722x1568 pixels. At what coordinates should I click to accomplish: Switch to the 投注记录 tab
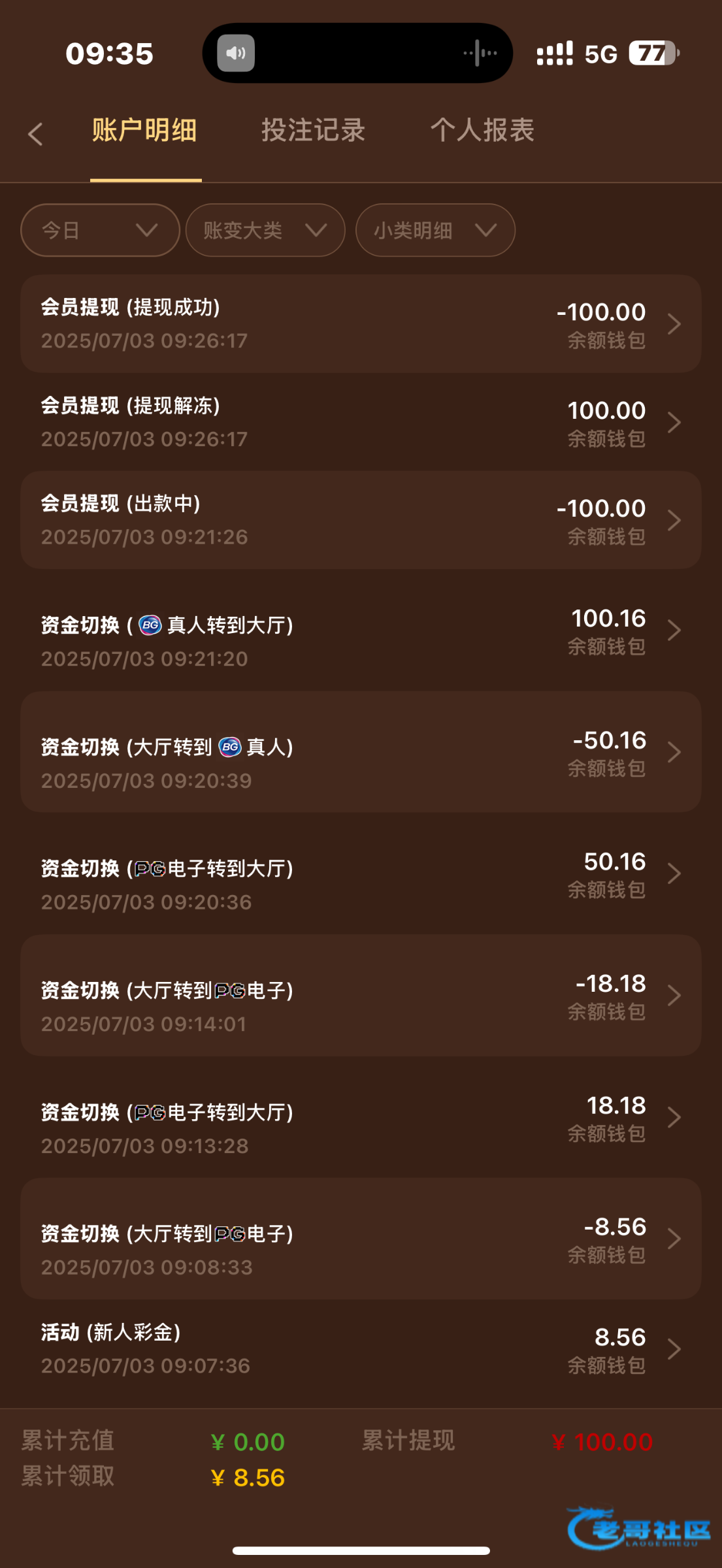tap(313, 131)
